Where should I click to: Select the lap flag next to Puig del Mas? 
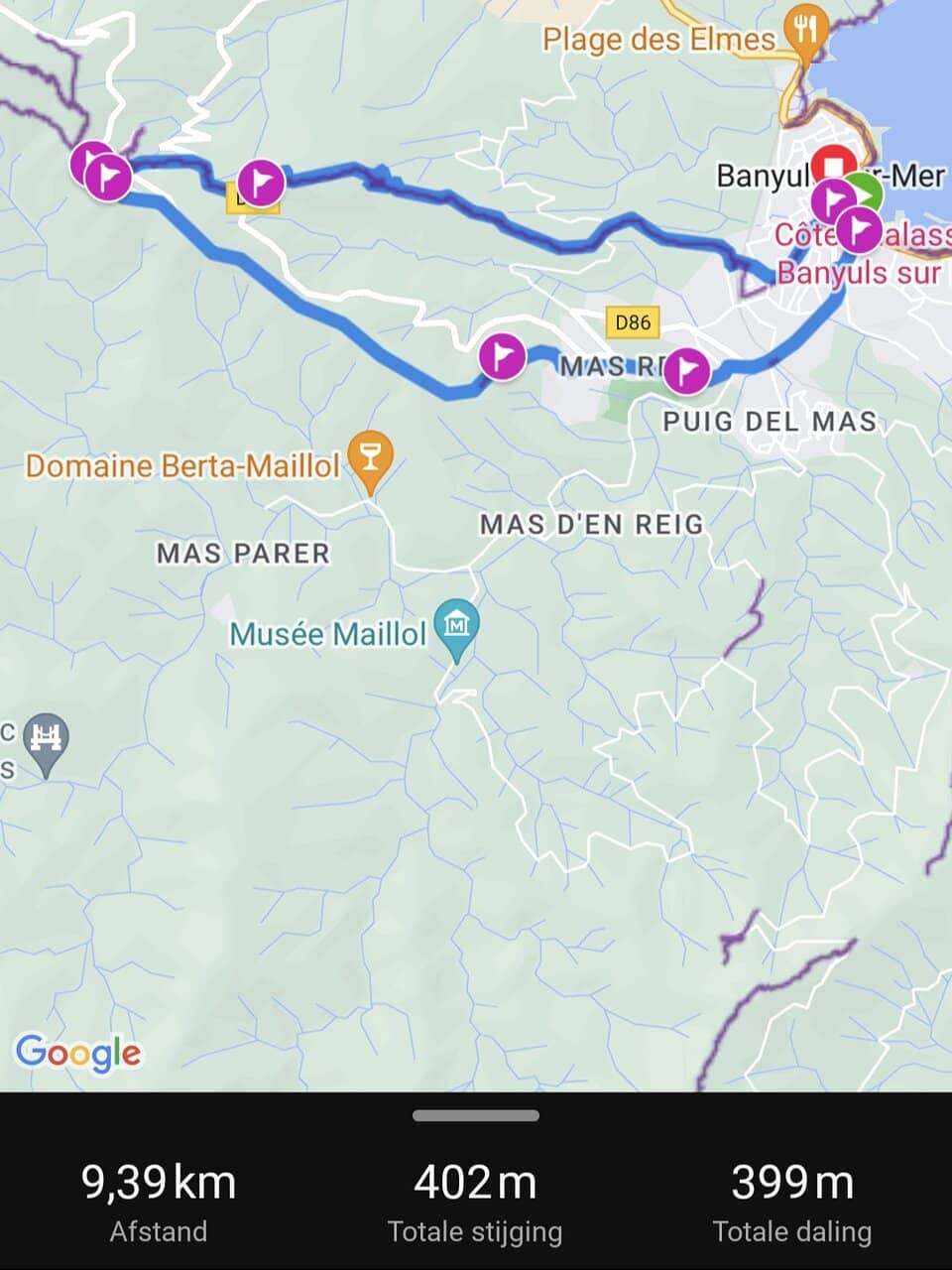tap(686, 371)
